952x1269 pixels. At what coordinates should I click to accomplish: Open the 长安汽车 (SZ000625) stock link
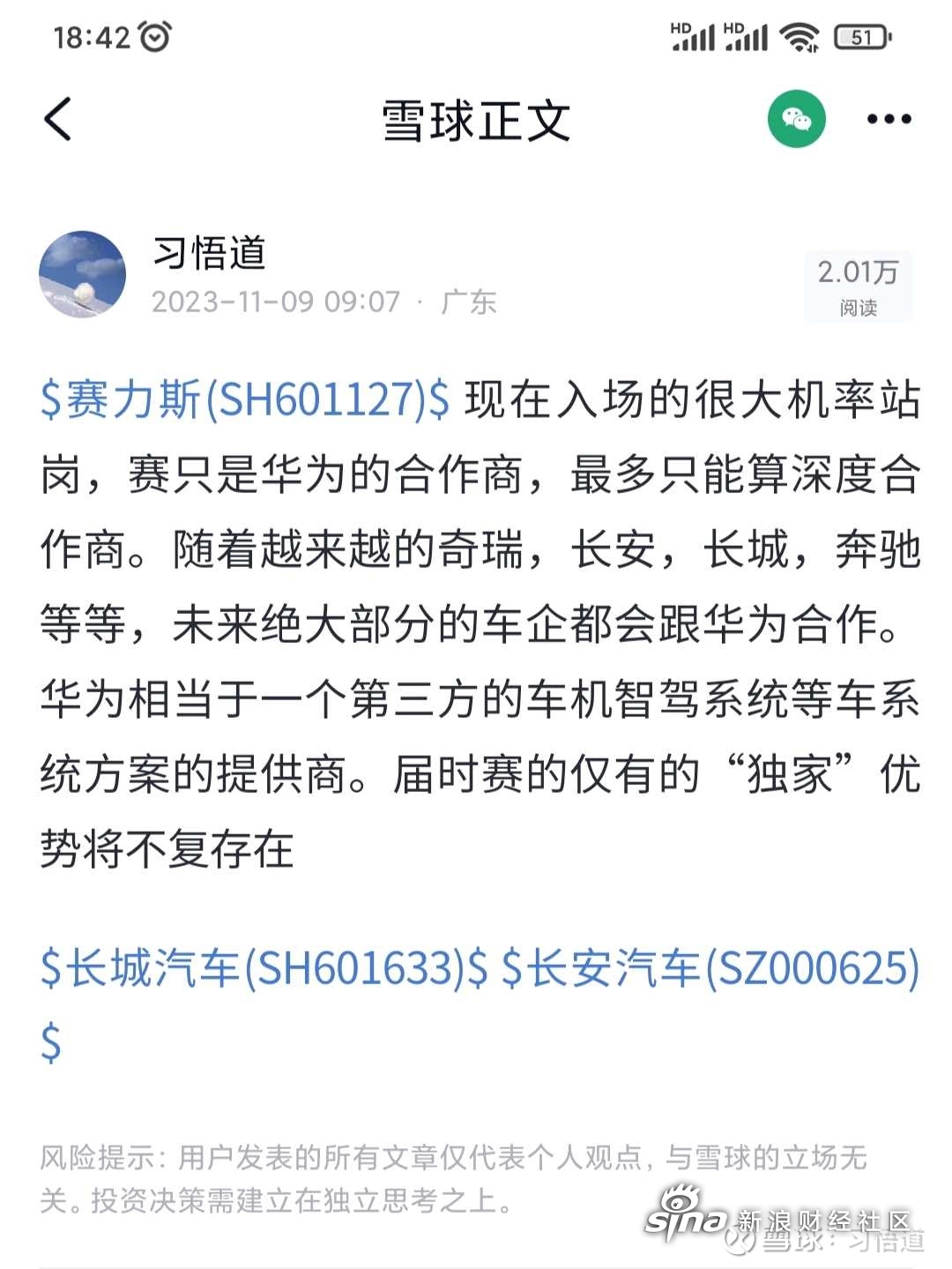(x=710, y=968)
